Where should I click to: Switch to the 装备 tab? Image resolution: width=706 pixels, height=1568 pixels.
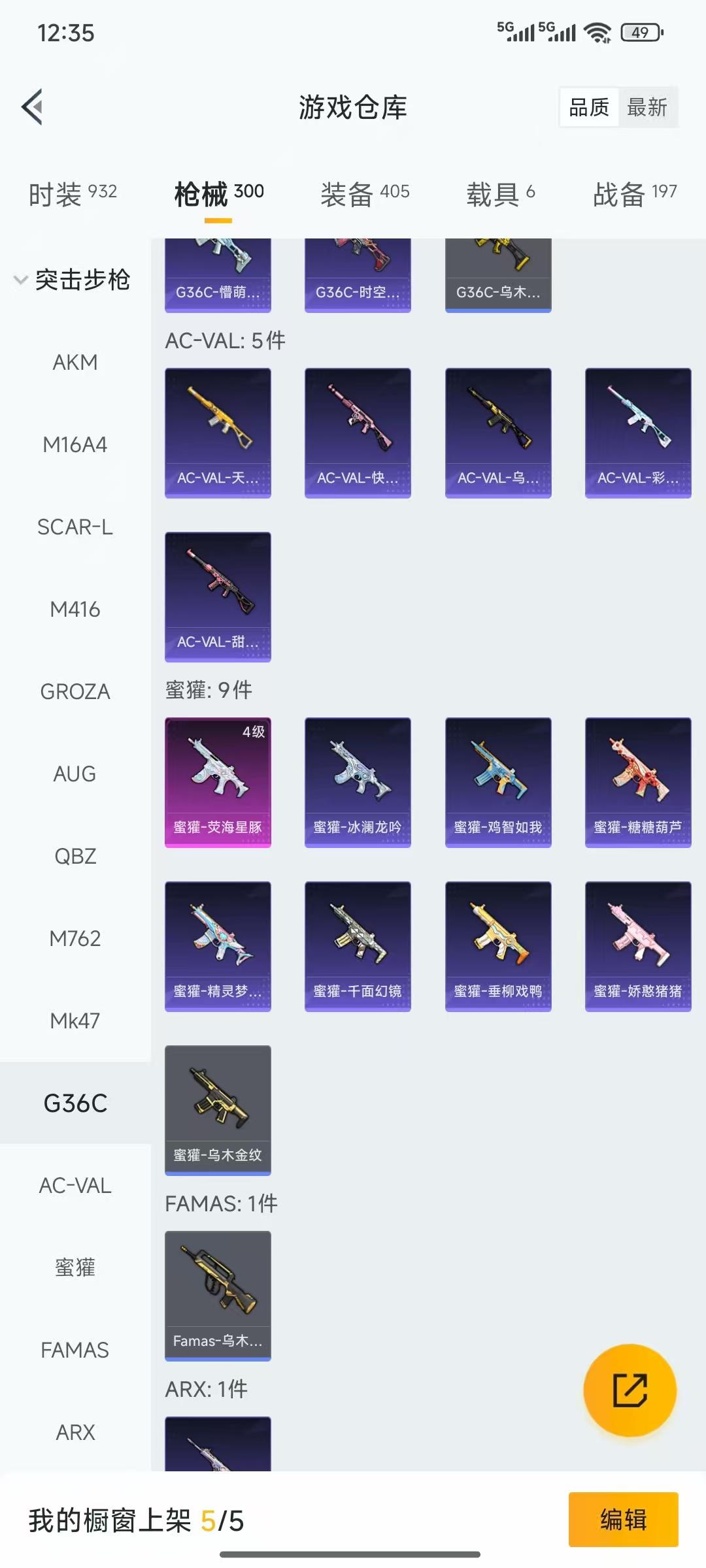[364, 193]
